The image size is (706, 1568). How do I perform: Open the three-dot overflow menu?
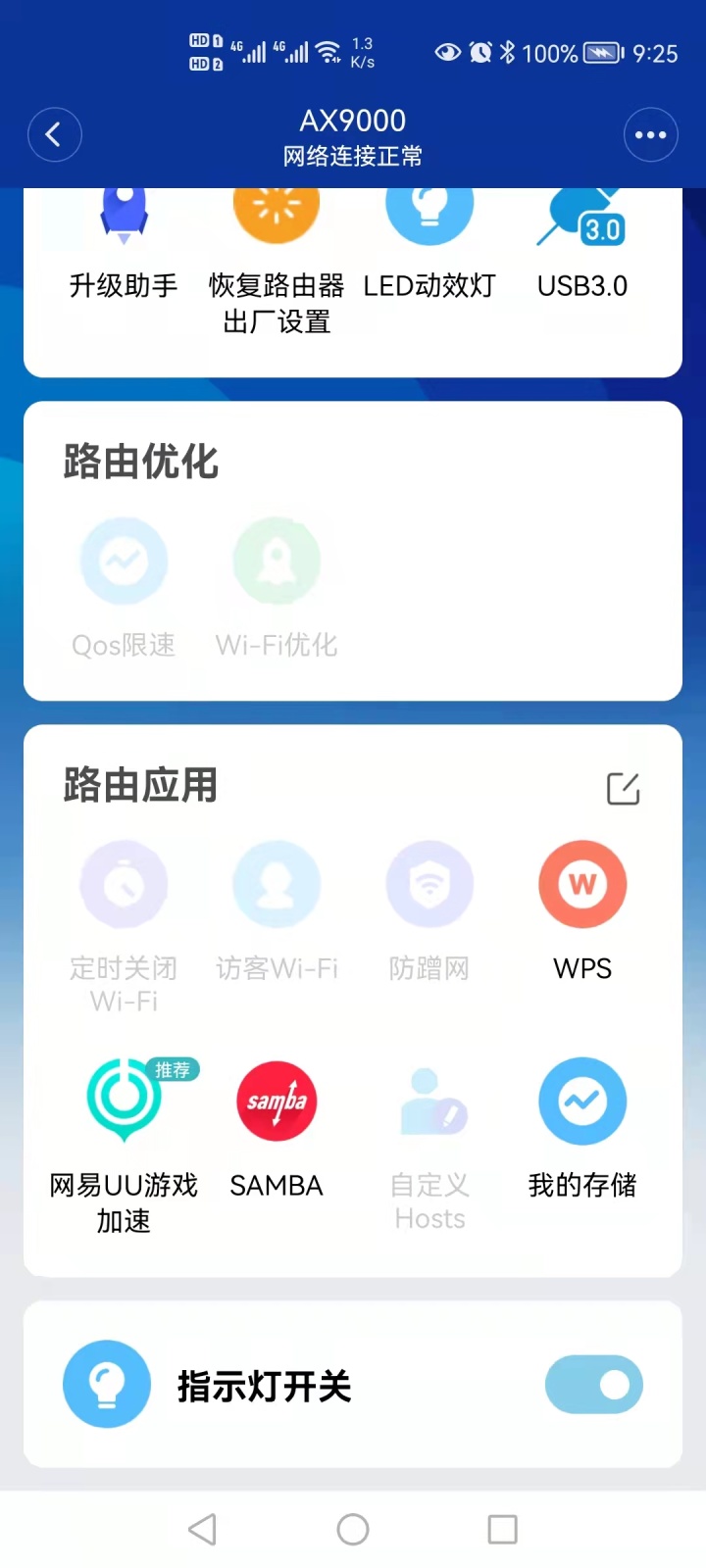point(651,134)
